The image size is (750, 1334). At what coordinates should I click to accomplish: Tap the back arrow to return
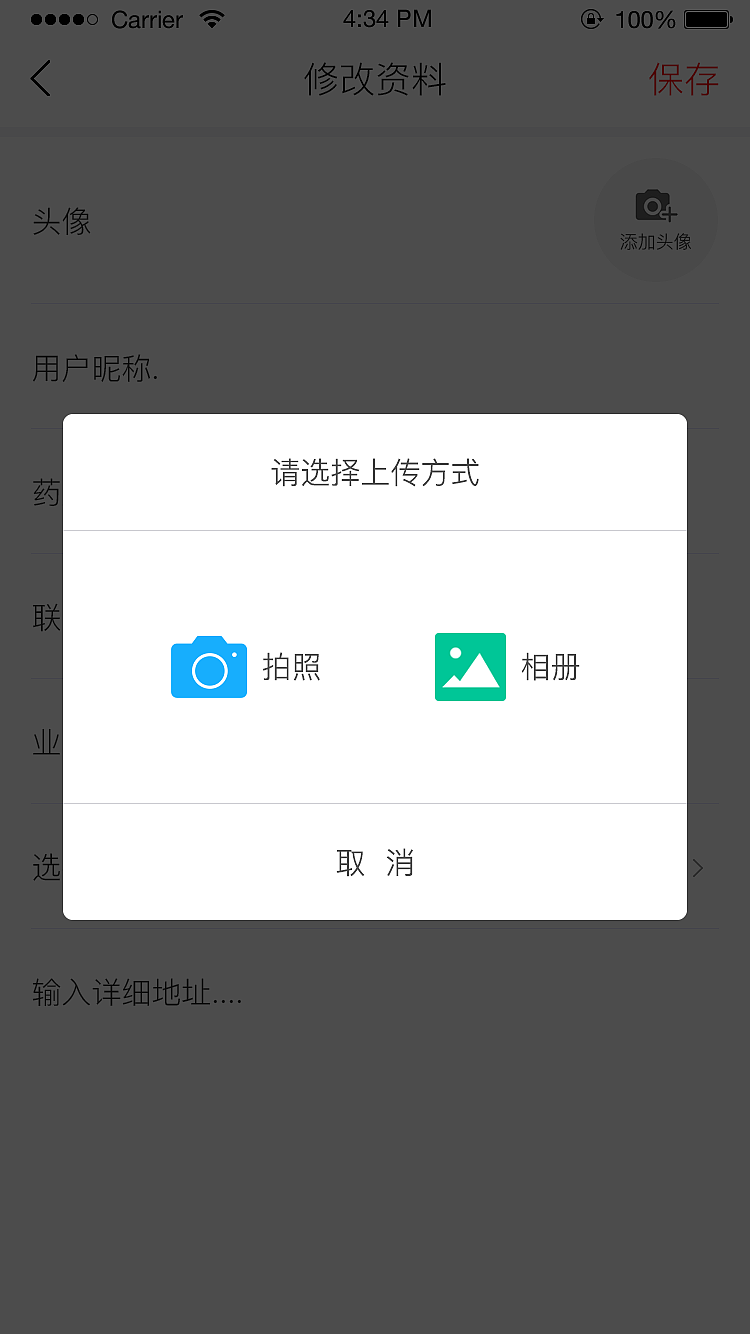point(40,78)
